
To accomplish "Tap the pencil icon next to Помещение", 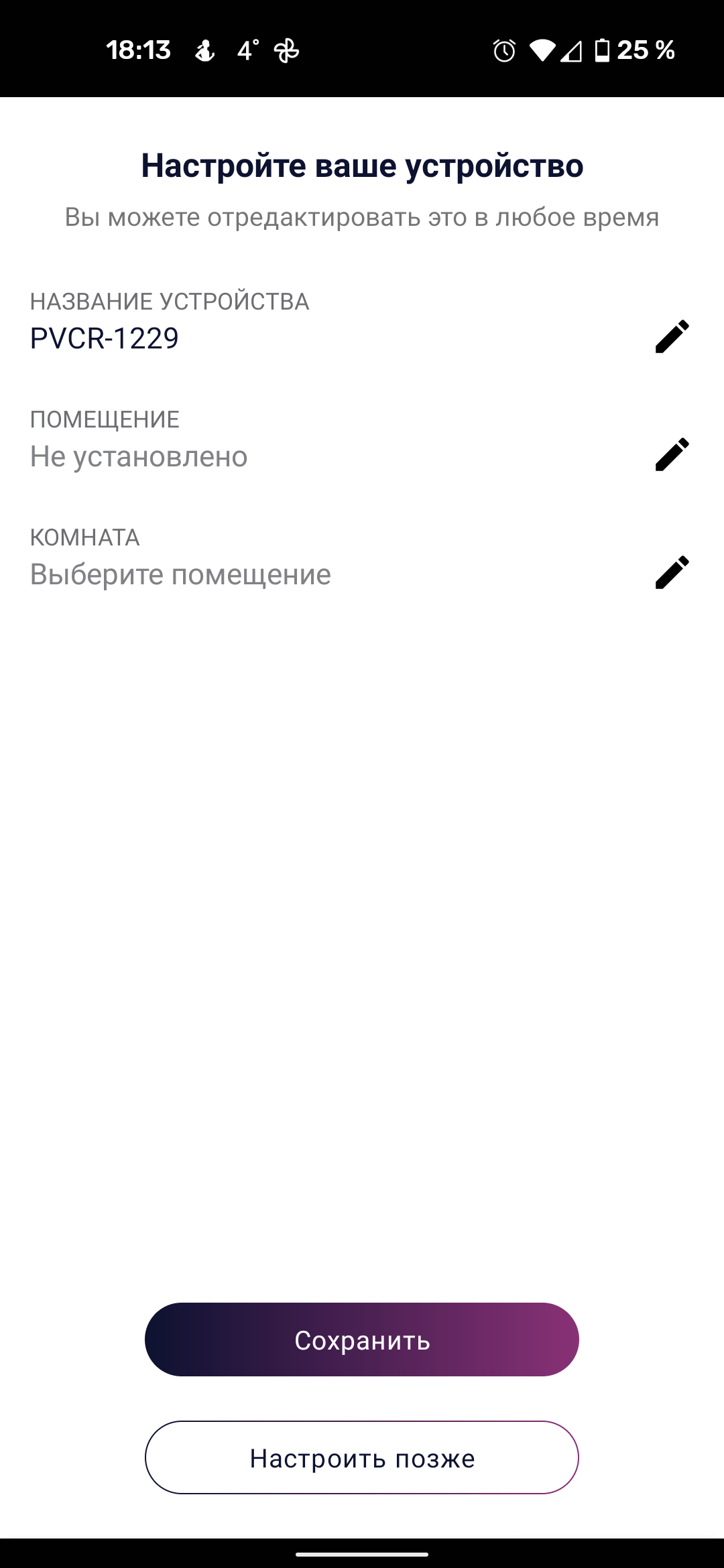I will [672, 454].
